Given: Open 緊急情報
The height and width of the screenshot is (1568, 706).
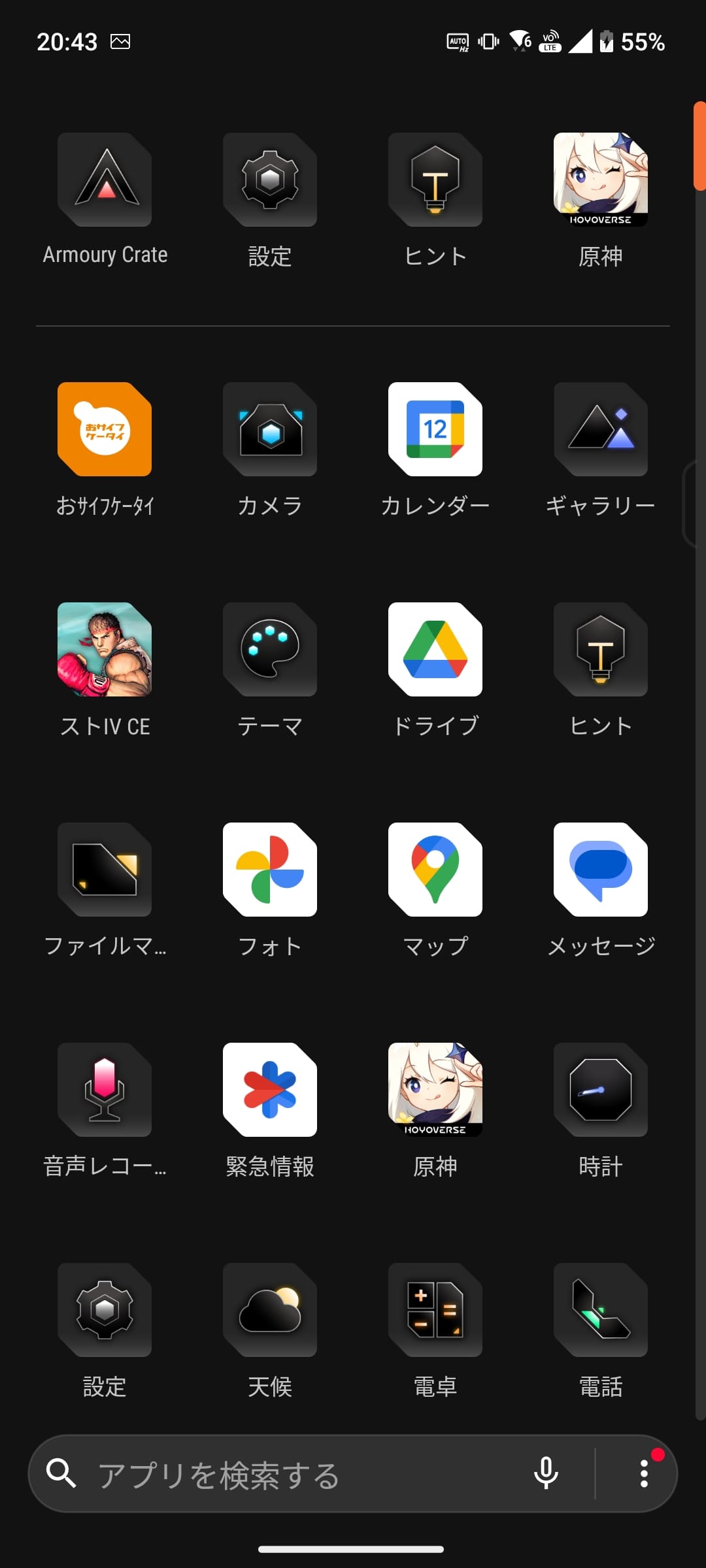Looking at the screenshot, I should coord(270,1090).
